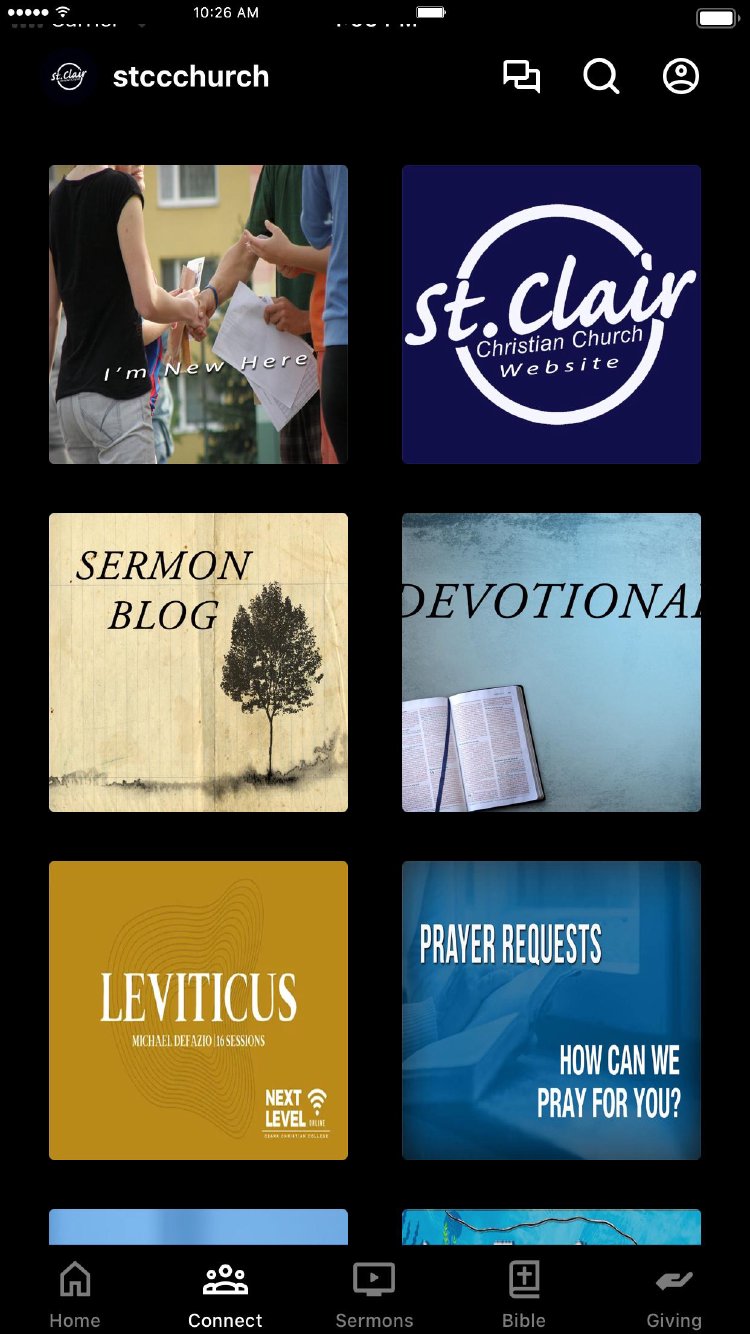Open the I'm New Here tile

(198, 314)
